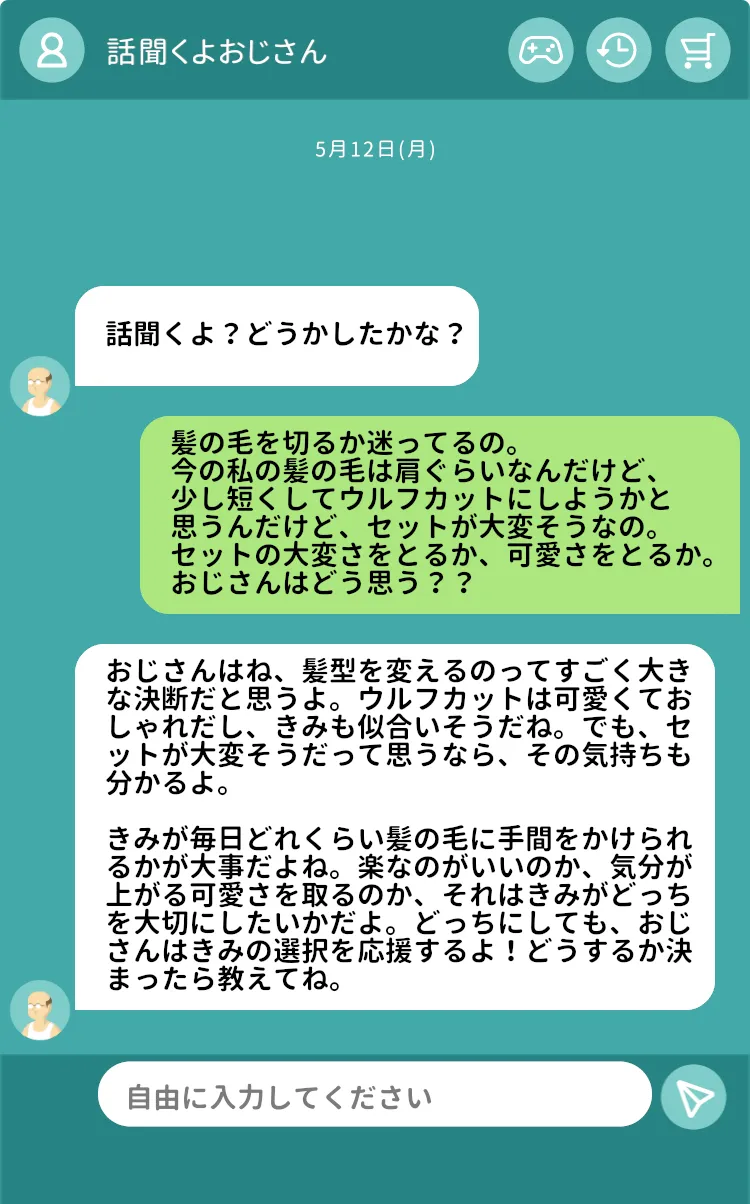Open the shopping cart icon

coord(698,50)
